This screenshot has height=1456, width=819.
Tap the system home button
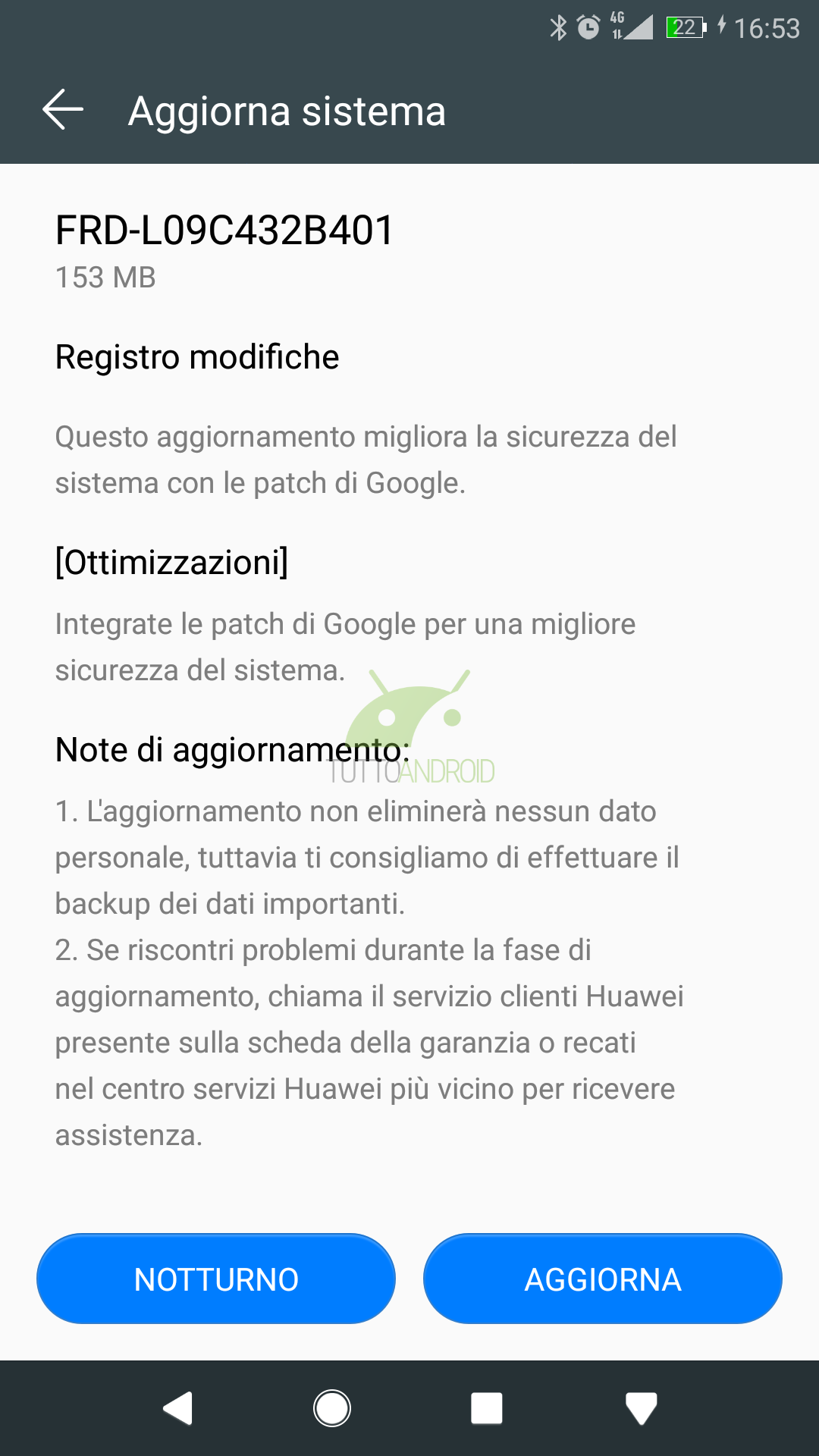point(332,1408)
